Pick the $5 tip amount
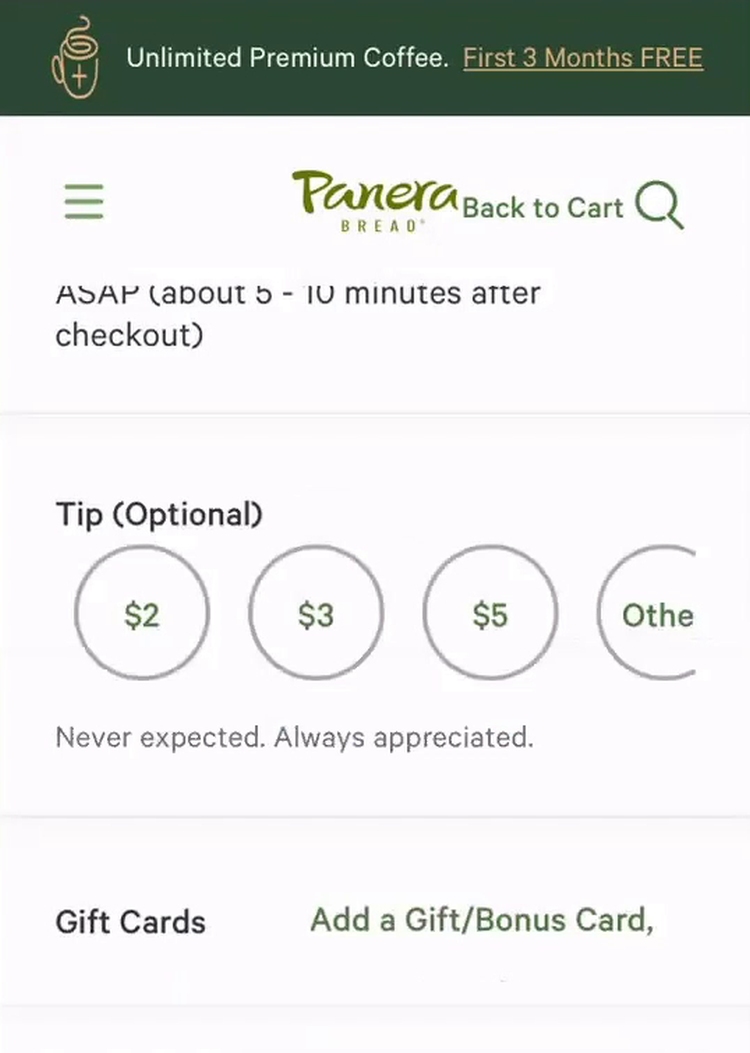The image size is (750, 1053). click(x=490, y=614)
